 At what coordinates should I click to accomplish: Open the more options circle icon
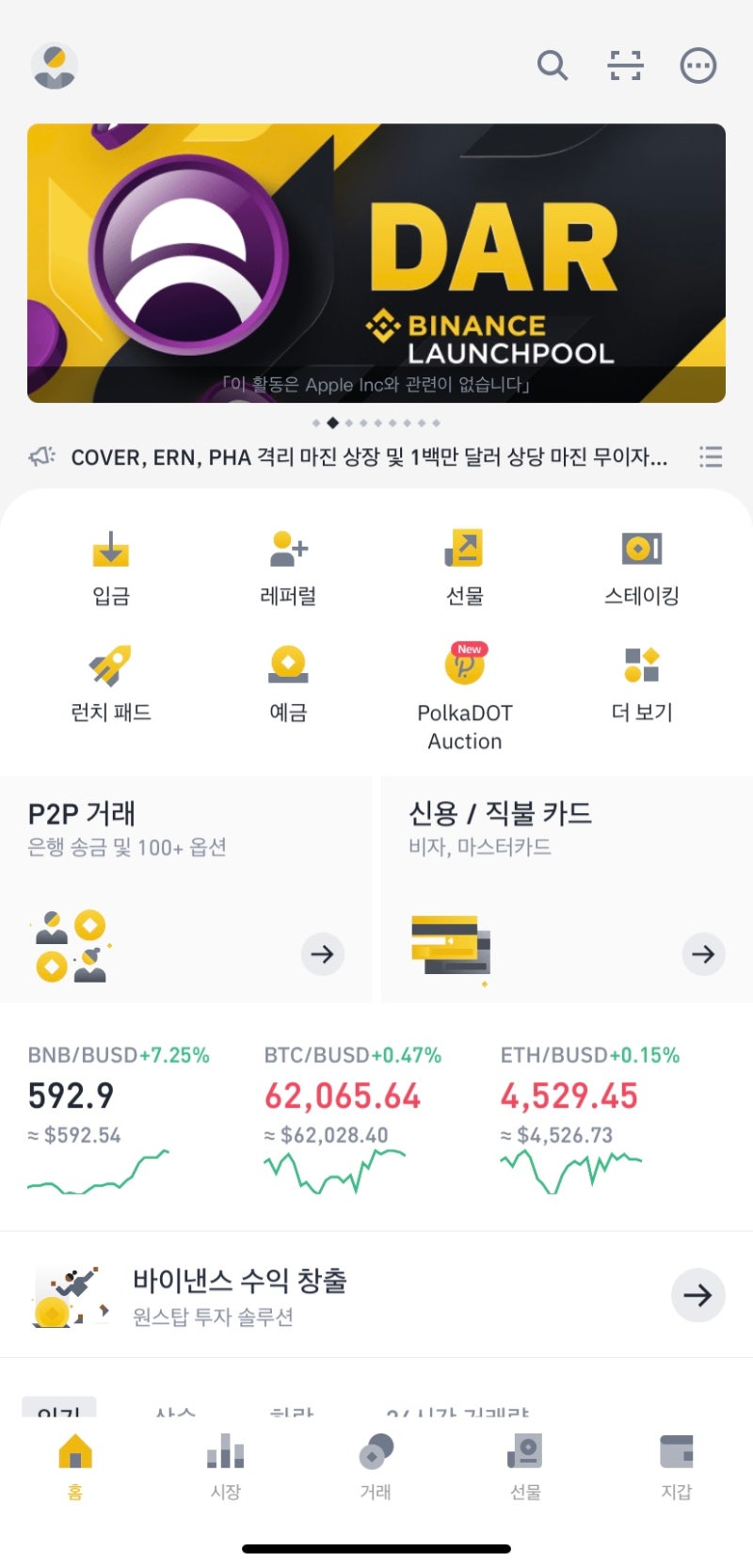pos(697,66)
